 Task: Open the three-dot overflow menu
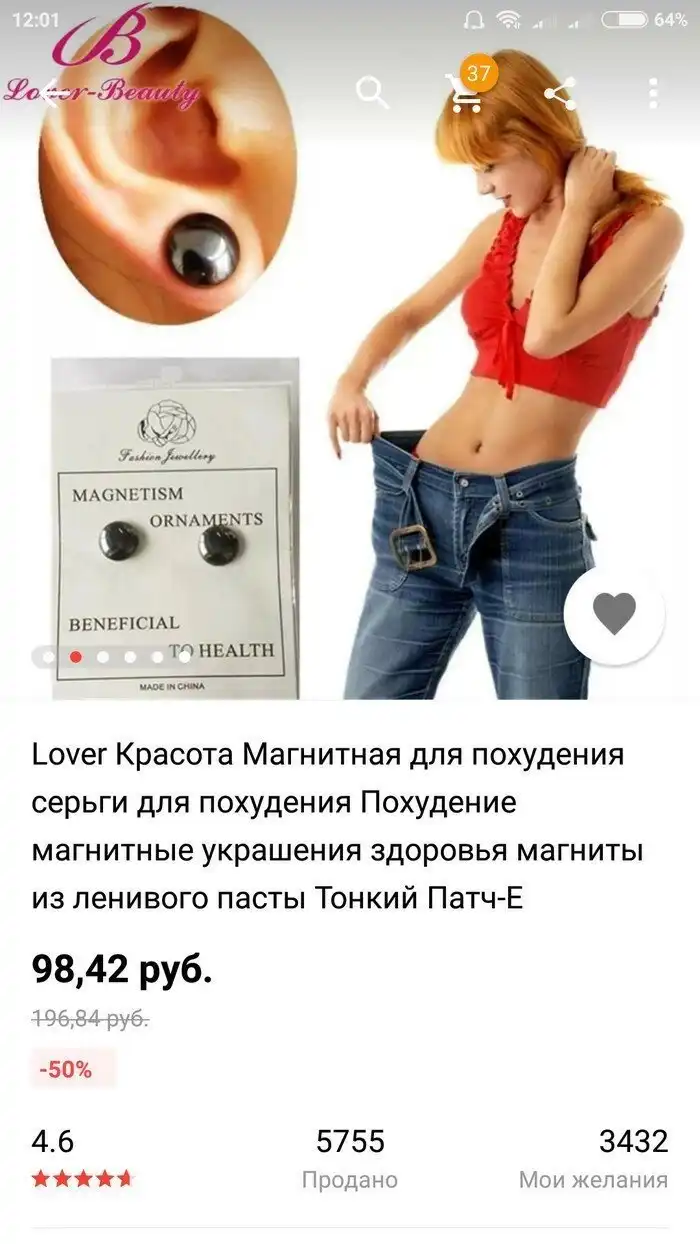click(x=653, y=94)
